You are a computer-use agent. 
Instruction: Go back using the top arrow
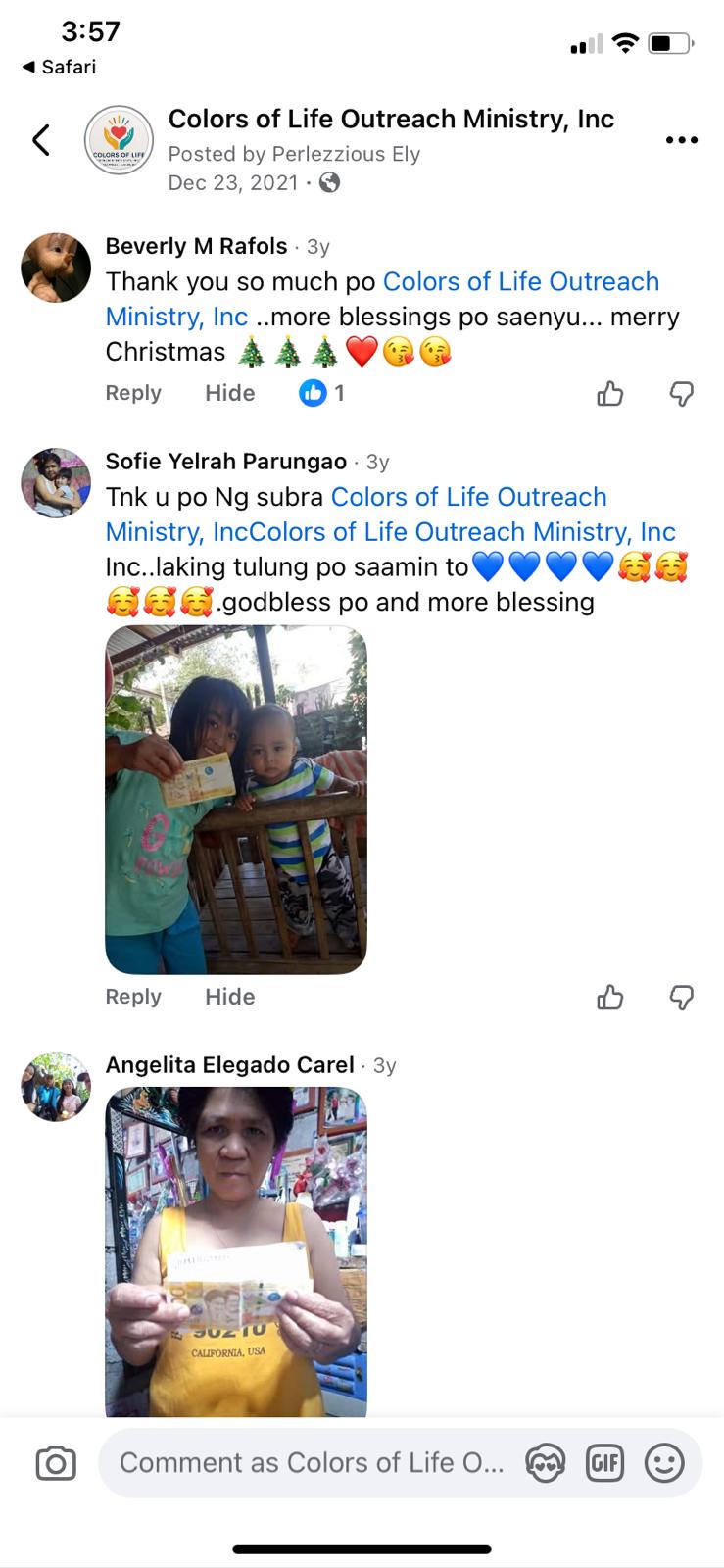(41, 140)
